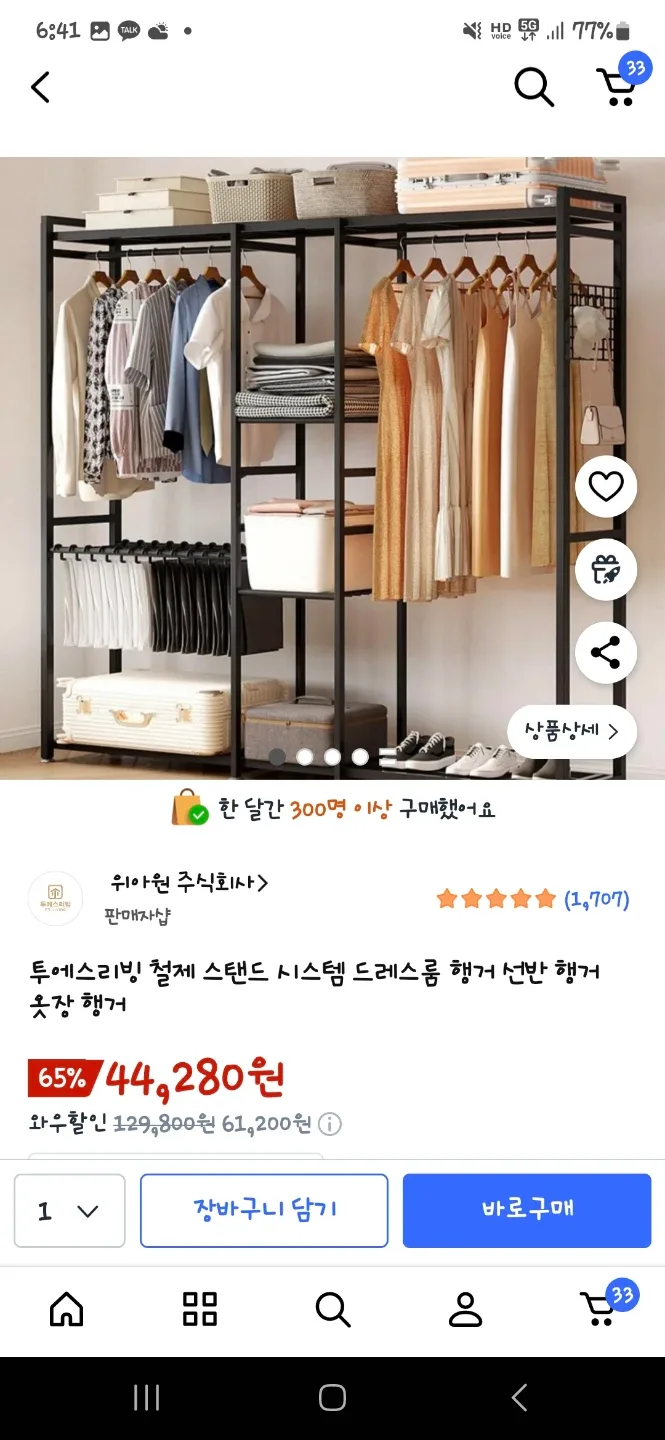The height and width of the screenshot is (1440, 665).
Task: Share this product
Action: pyautogui.click(x=606, y=653)
